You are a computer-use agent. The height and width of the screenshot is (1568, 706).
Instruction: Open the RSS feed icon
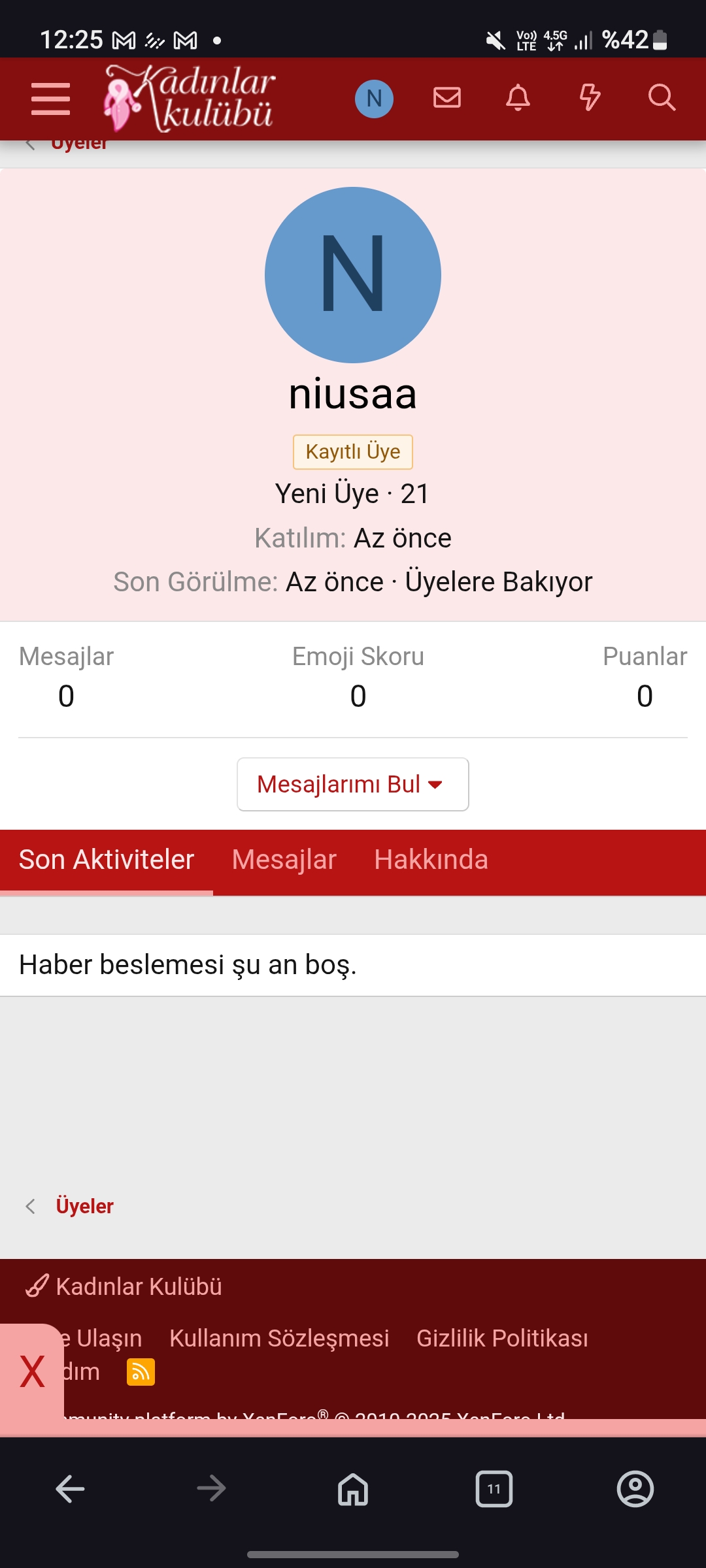coord(141,1372)
